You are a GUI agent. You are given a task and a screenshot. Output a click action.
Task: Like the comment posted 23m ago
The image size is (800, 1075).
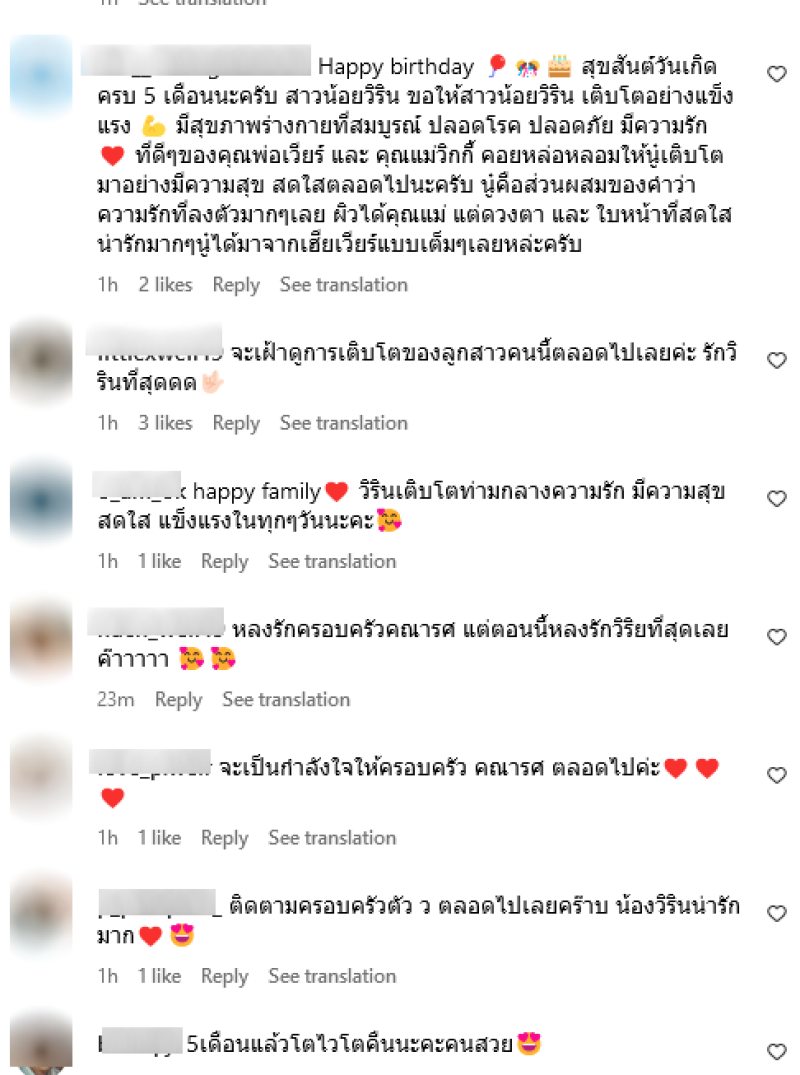pos(776,636)
